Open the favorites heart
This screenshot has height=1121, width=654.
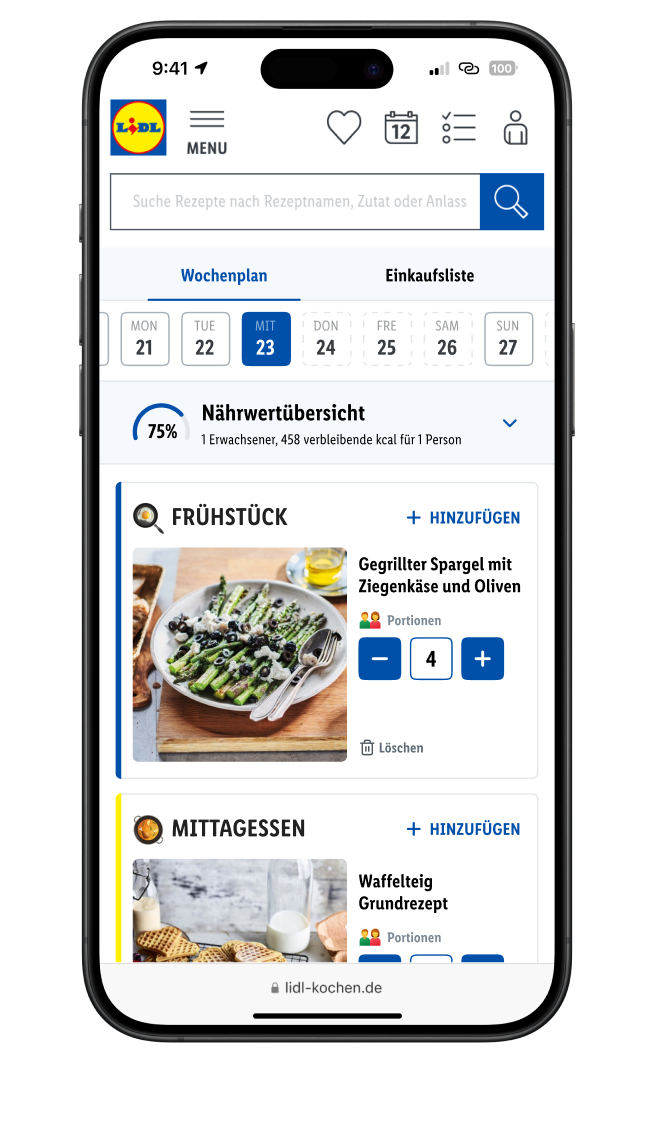(344, 128)
